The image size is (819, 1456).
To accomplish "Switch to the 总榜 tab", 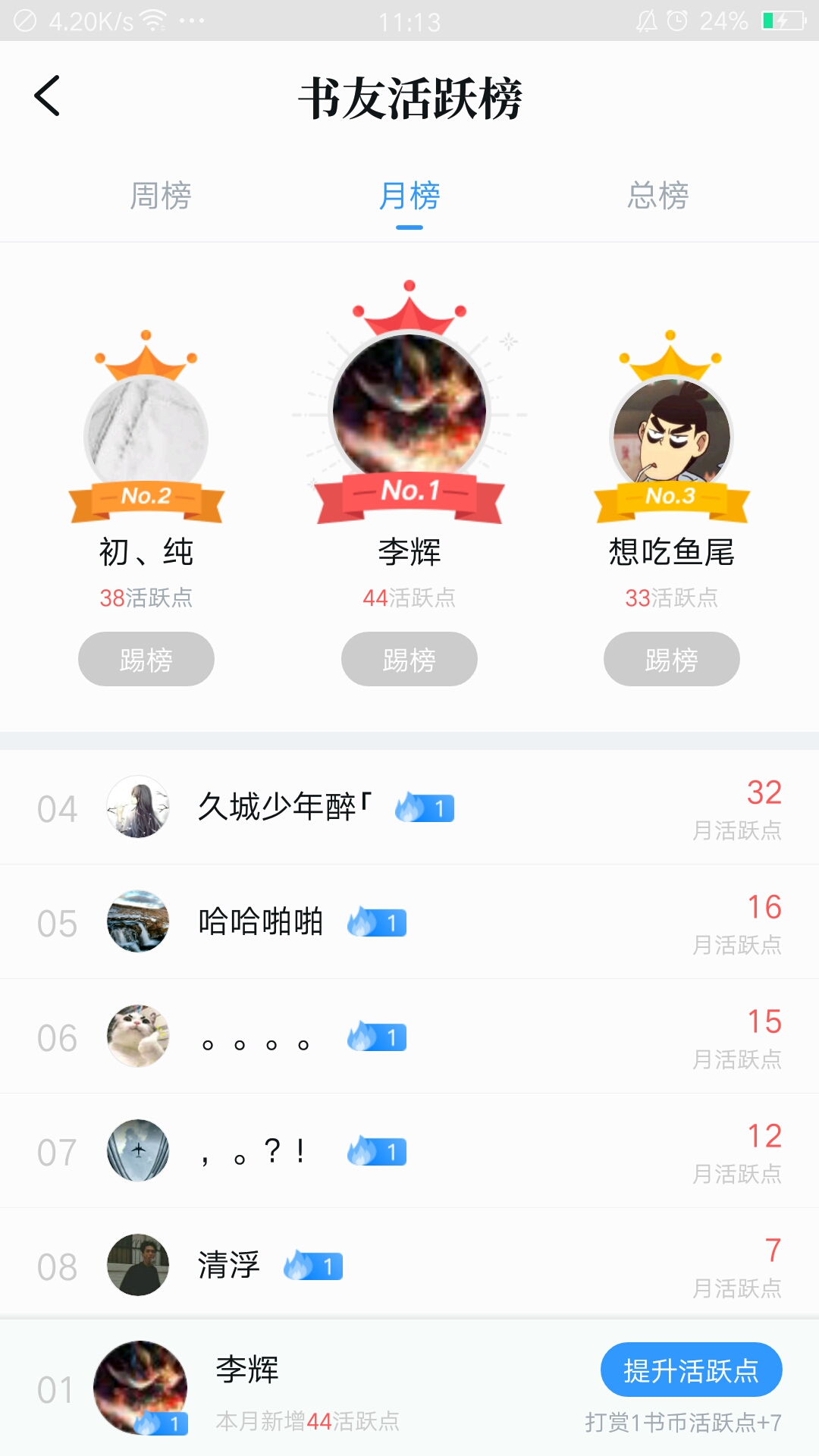I will tap(657, 196).
